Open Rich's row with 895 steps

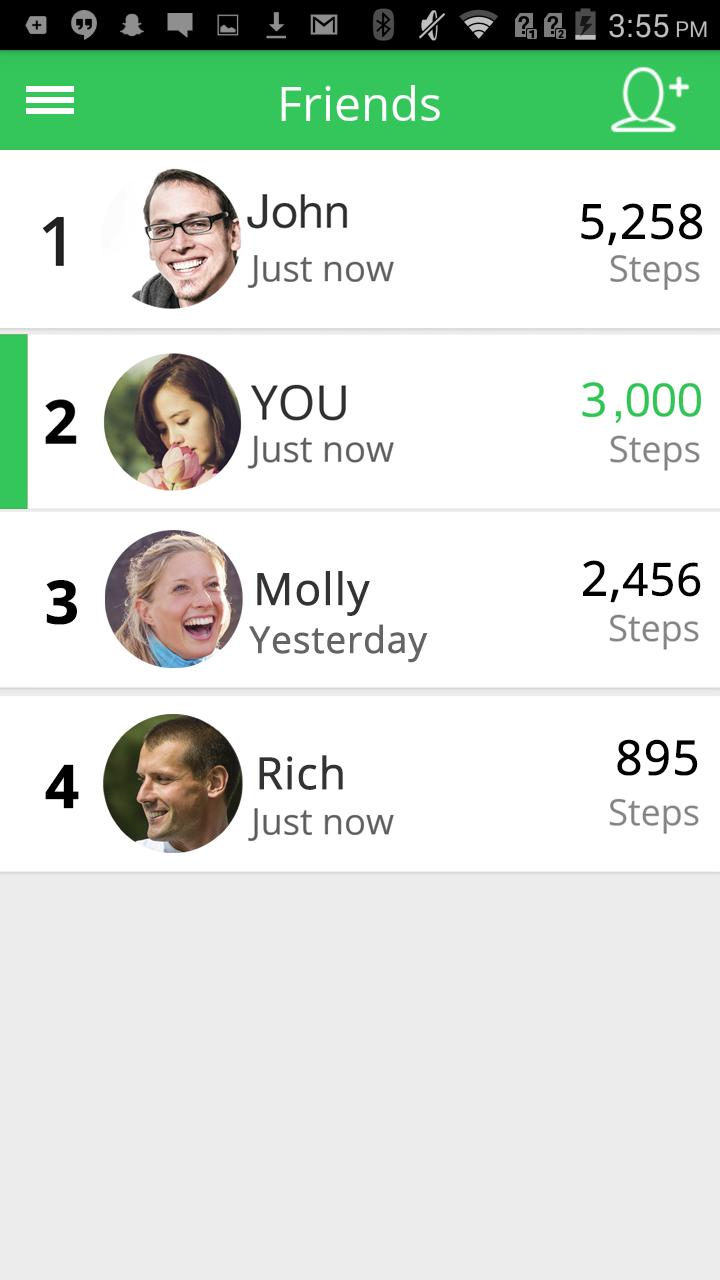(x=360, y=785)
